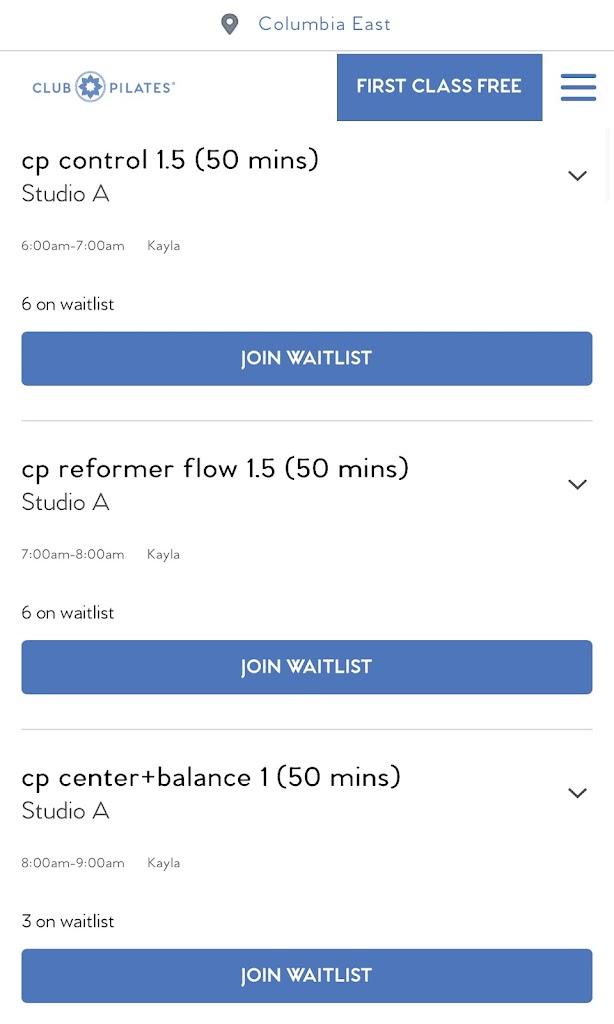Tap the FIRST CLASS FREE button
614x1024 pixels.
tap(439, 87)
